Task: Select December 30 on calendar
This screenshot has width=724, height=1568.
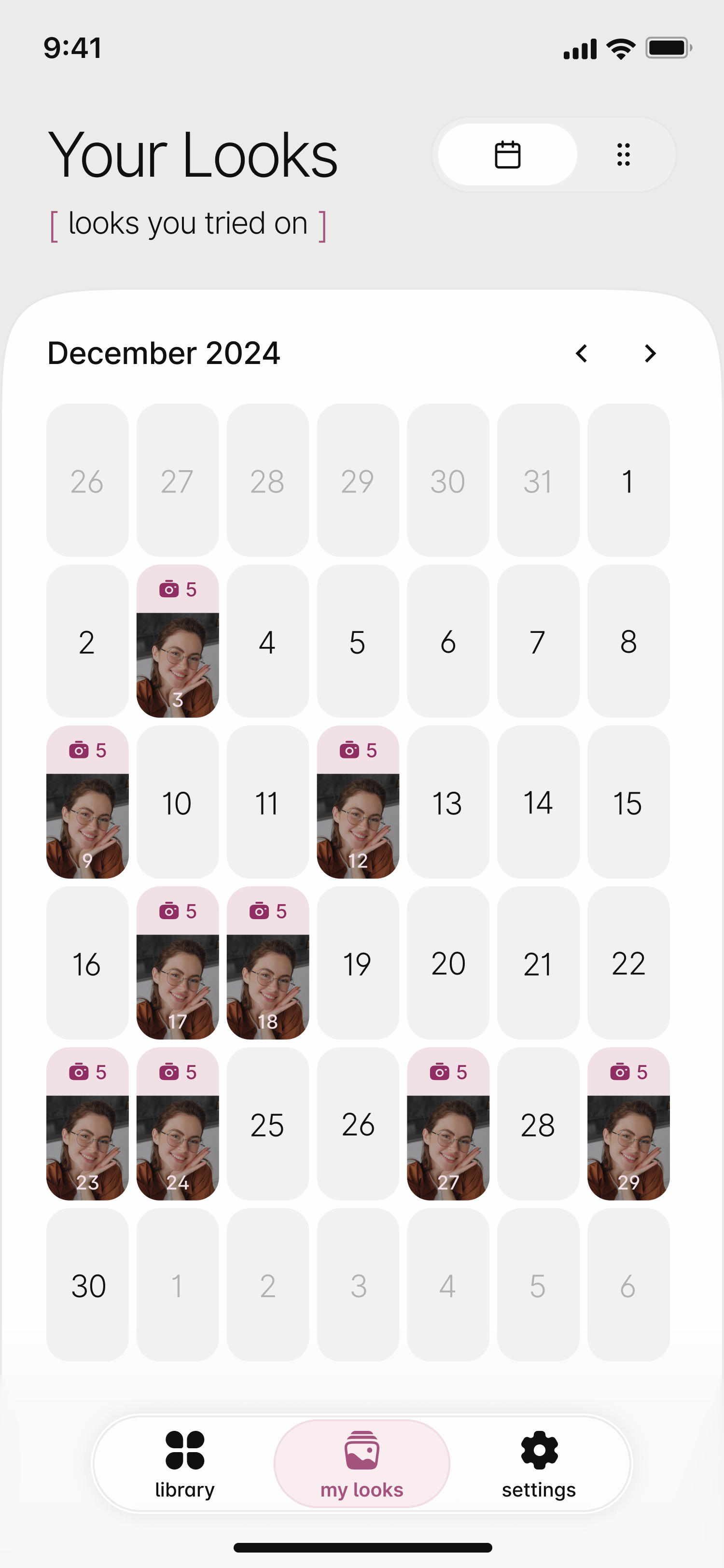Action: tap(88, 1284)
